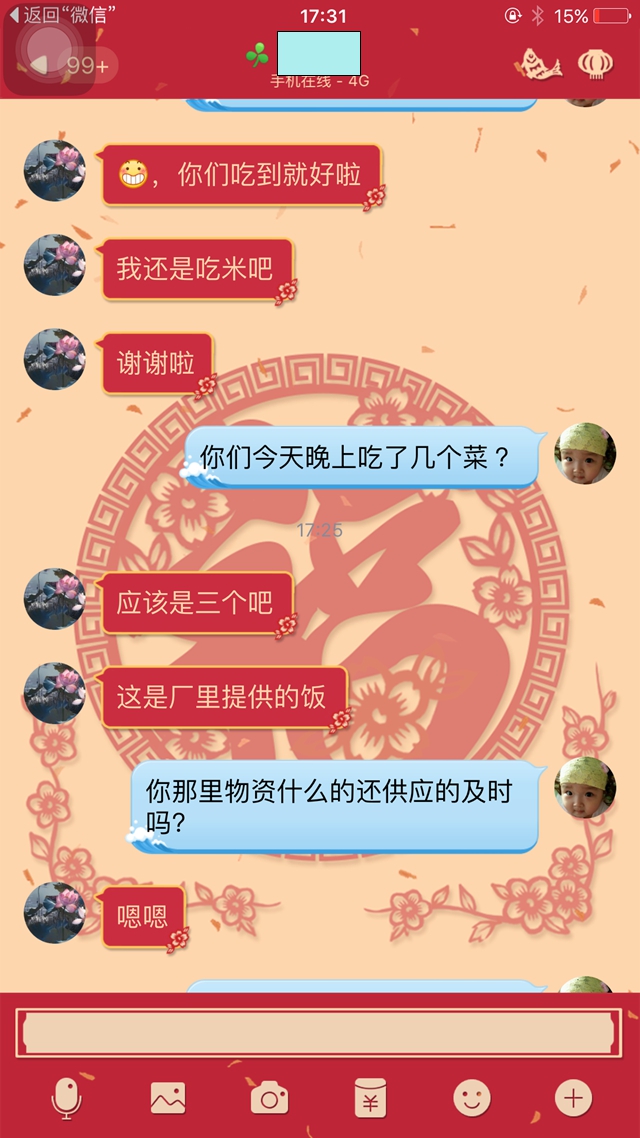The width and height of the screenshot is (640, 1138).
Task: Open the emoji sticker panel
Action: [472, 1099]
